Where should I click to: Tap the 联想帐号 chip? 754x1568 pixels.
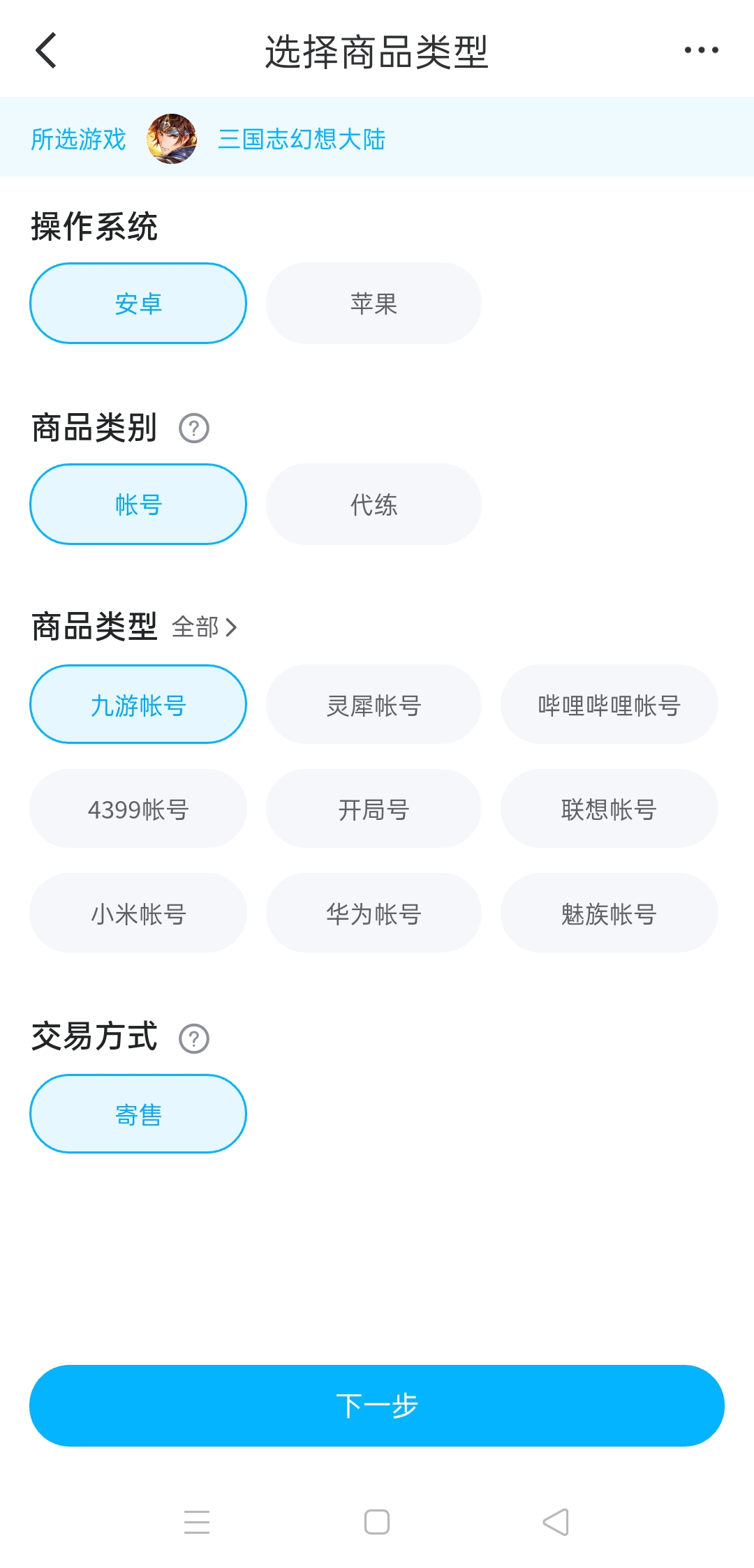(609, 809)
